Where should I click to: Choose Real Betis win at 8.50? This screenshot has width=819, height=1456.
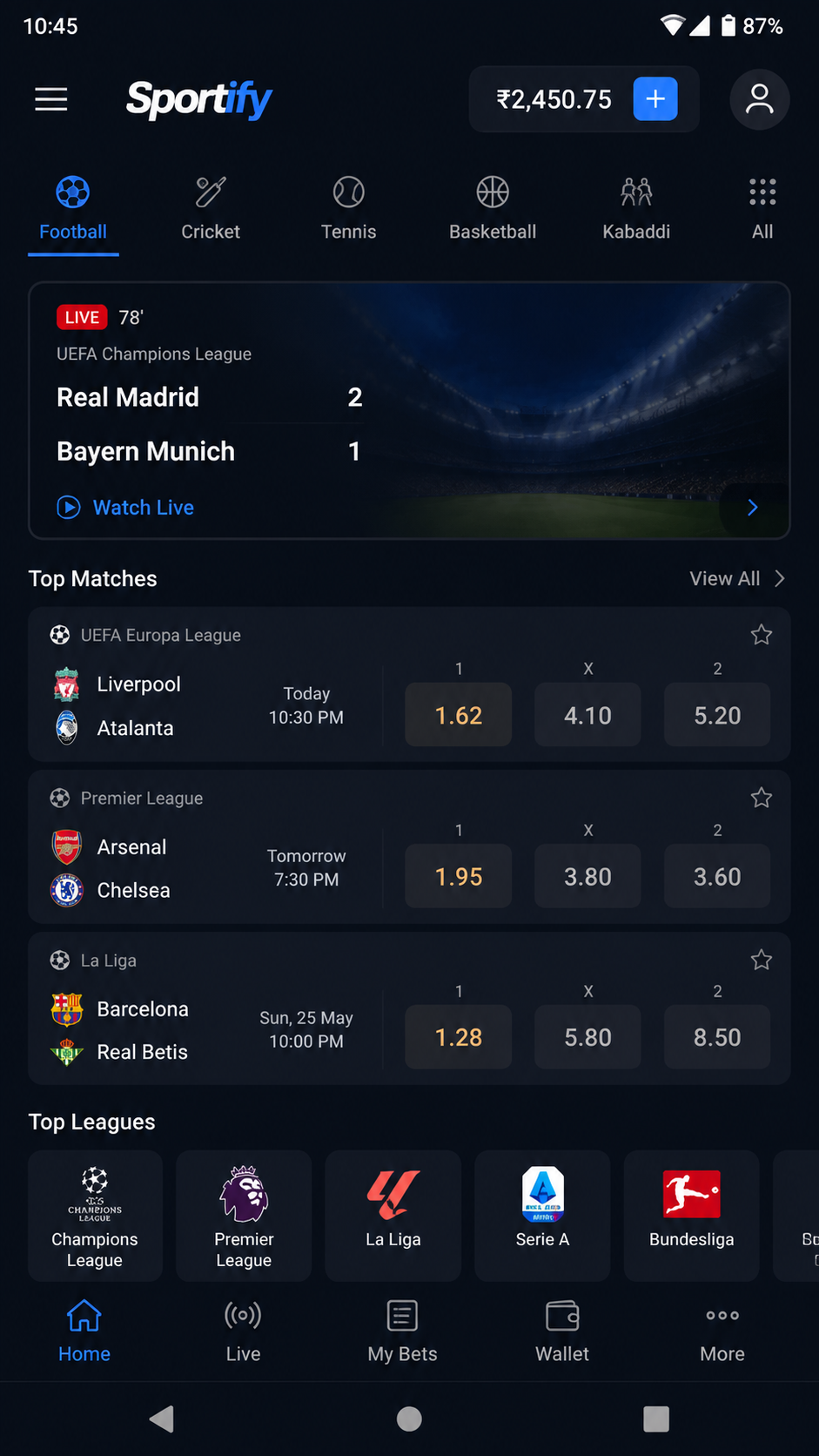(x=717, y=1037)
